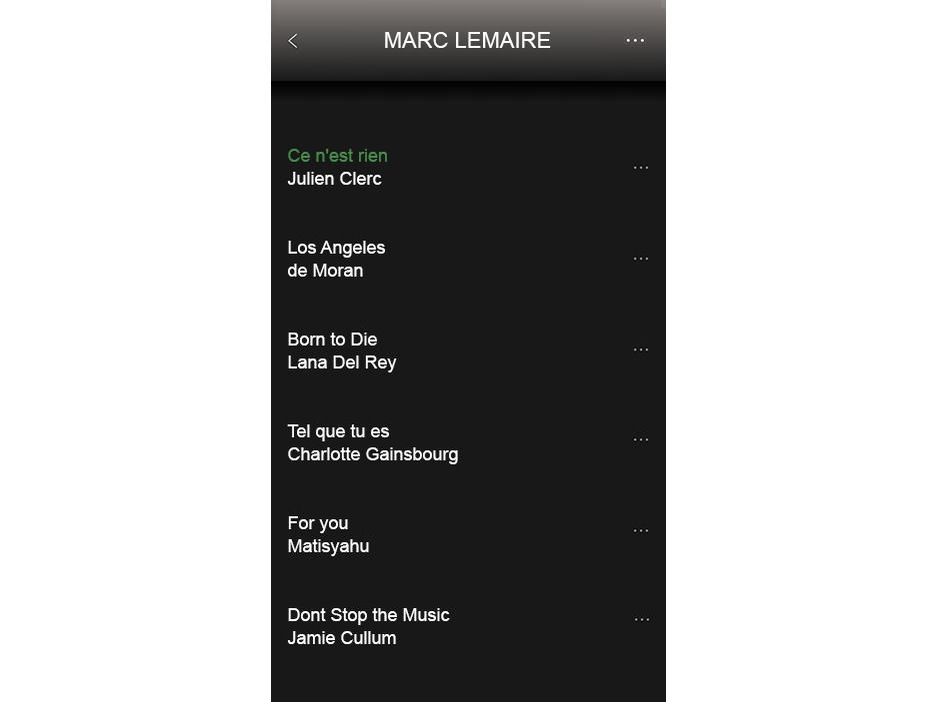Open options for Ce n'est rien

coord(641,167)
